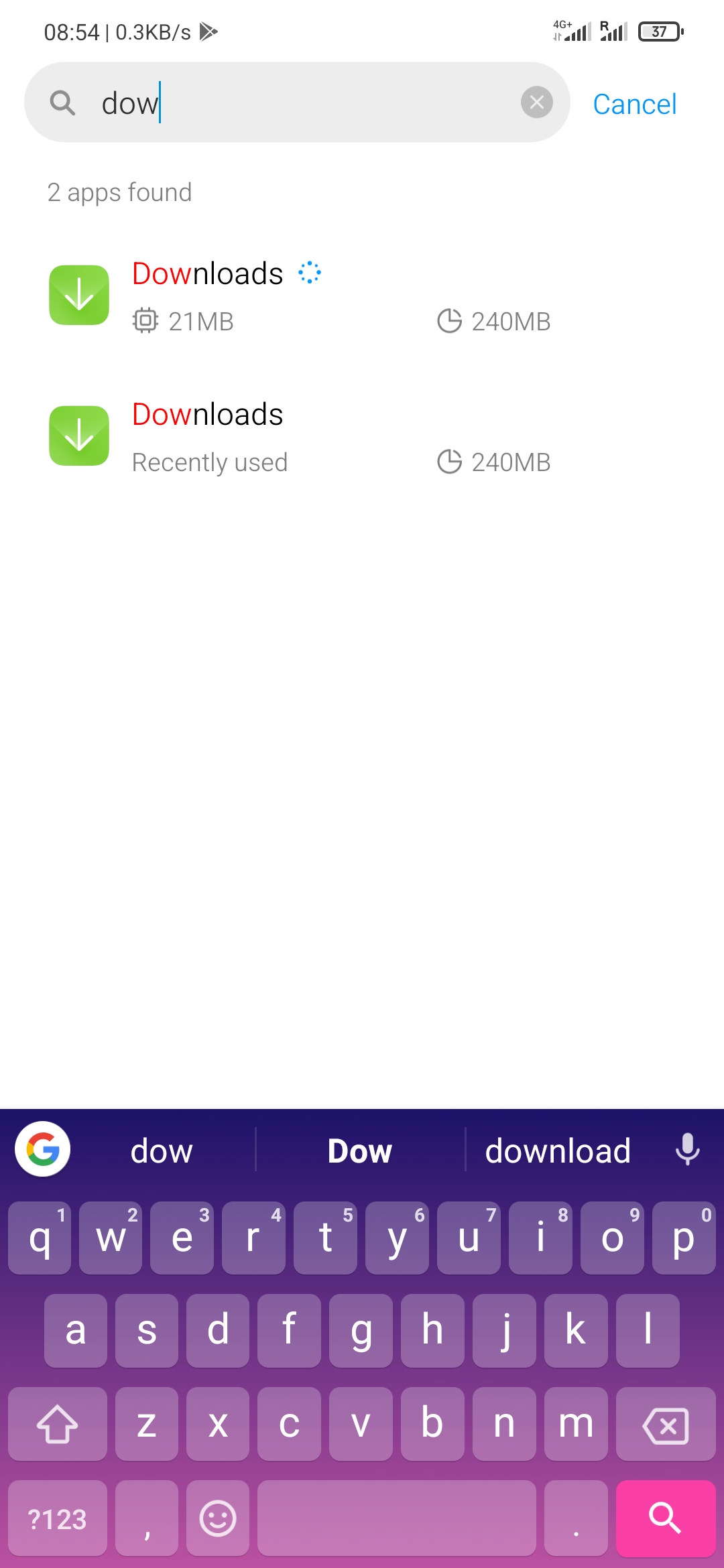Select the "Dow" keyboard suggestion
The image size is (724, 1568).
coord(360,1151)
